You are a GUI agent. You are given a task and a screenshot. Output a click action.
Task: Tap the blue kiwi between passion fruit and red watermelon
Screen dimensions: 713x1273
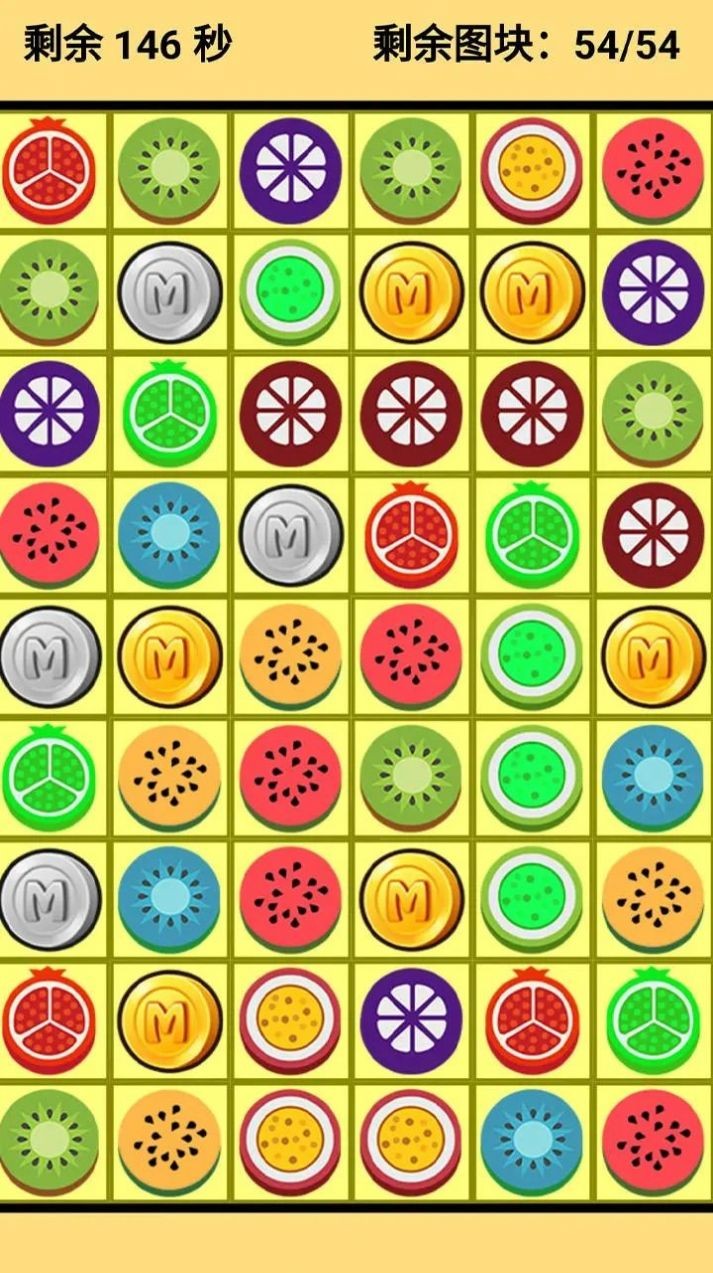531,1140
